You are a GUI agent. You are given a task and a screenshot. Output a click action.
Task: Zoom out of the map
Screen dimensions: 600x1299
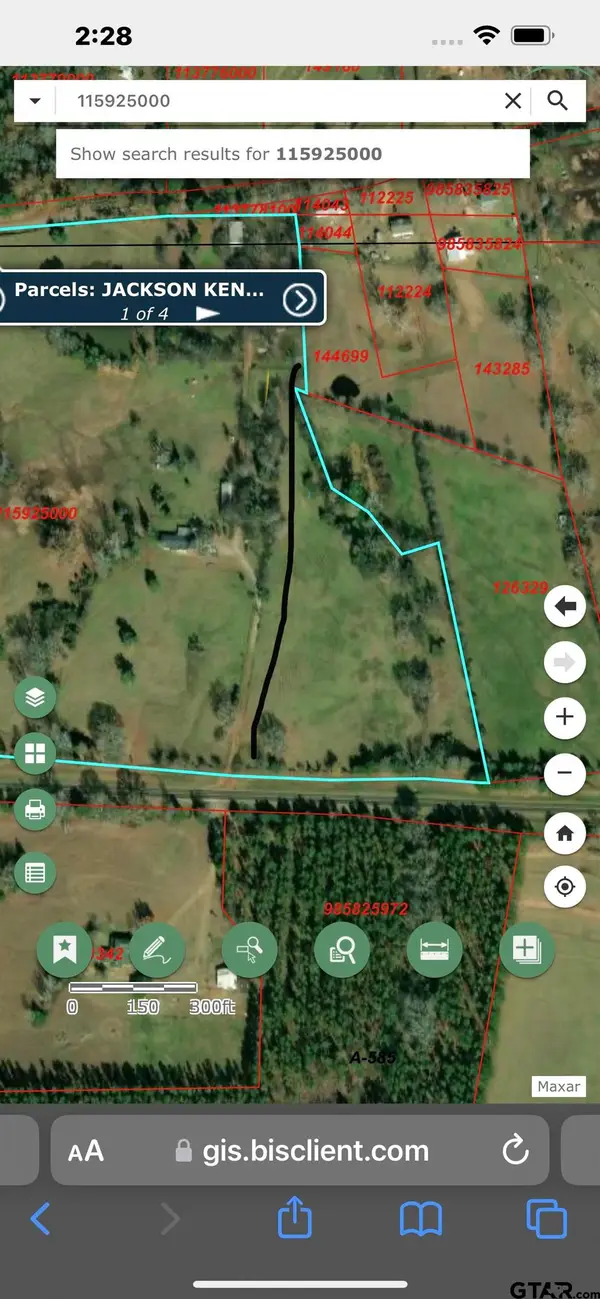(x=565, y=773)
